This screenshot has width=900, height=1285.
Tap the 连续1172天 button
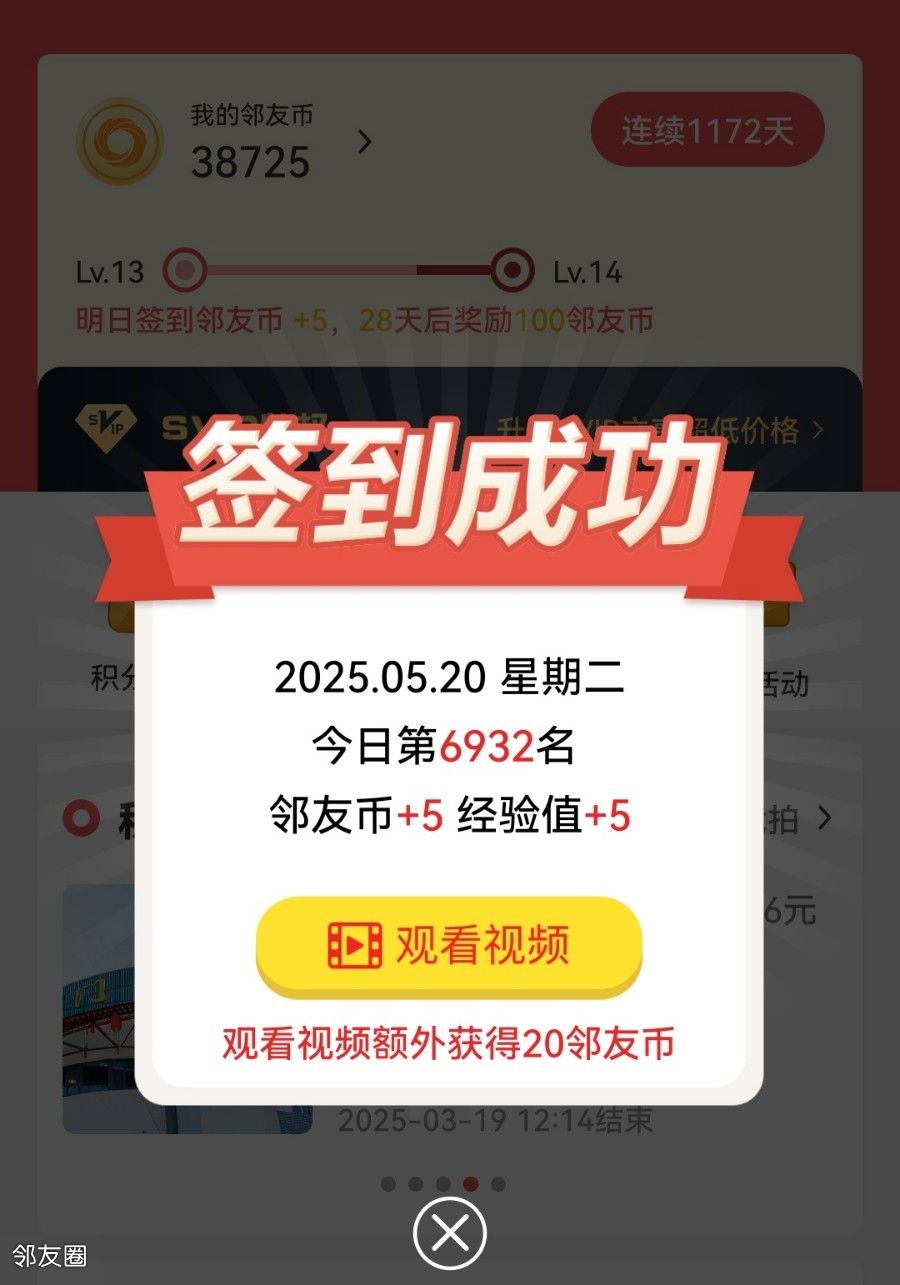click(x=707, y=130)
